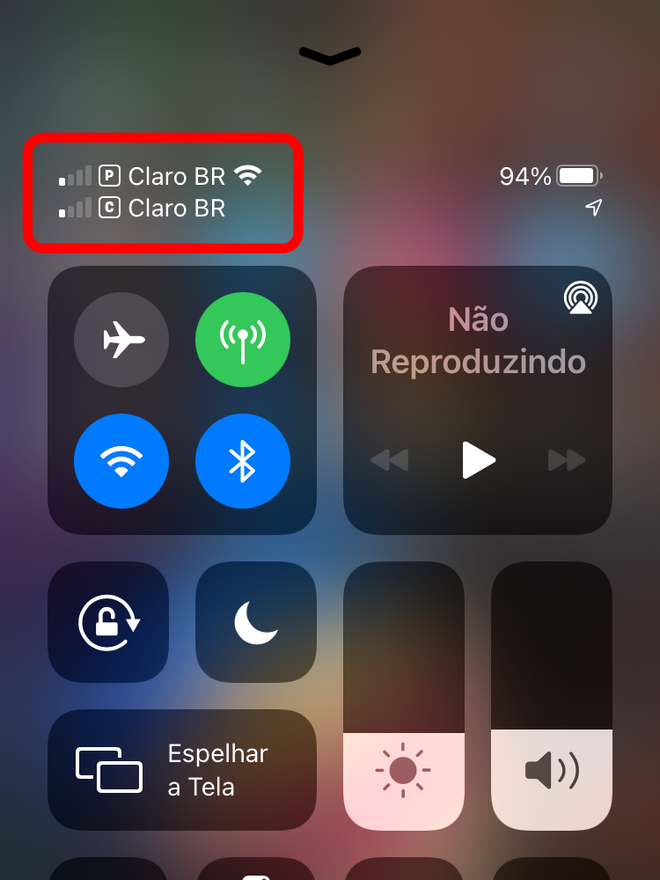Screen dimensions: 660x880
Task: Open AirPlay audio output options
Action: pos(578,298)
